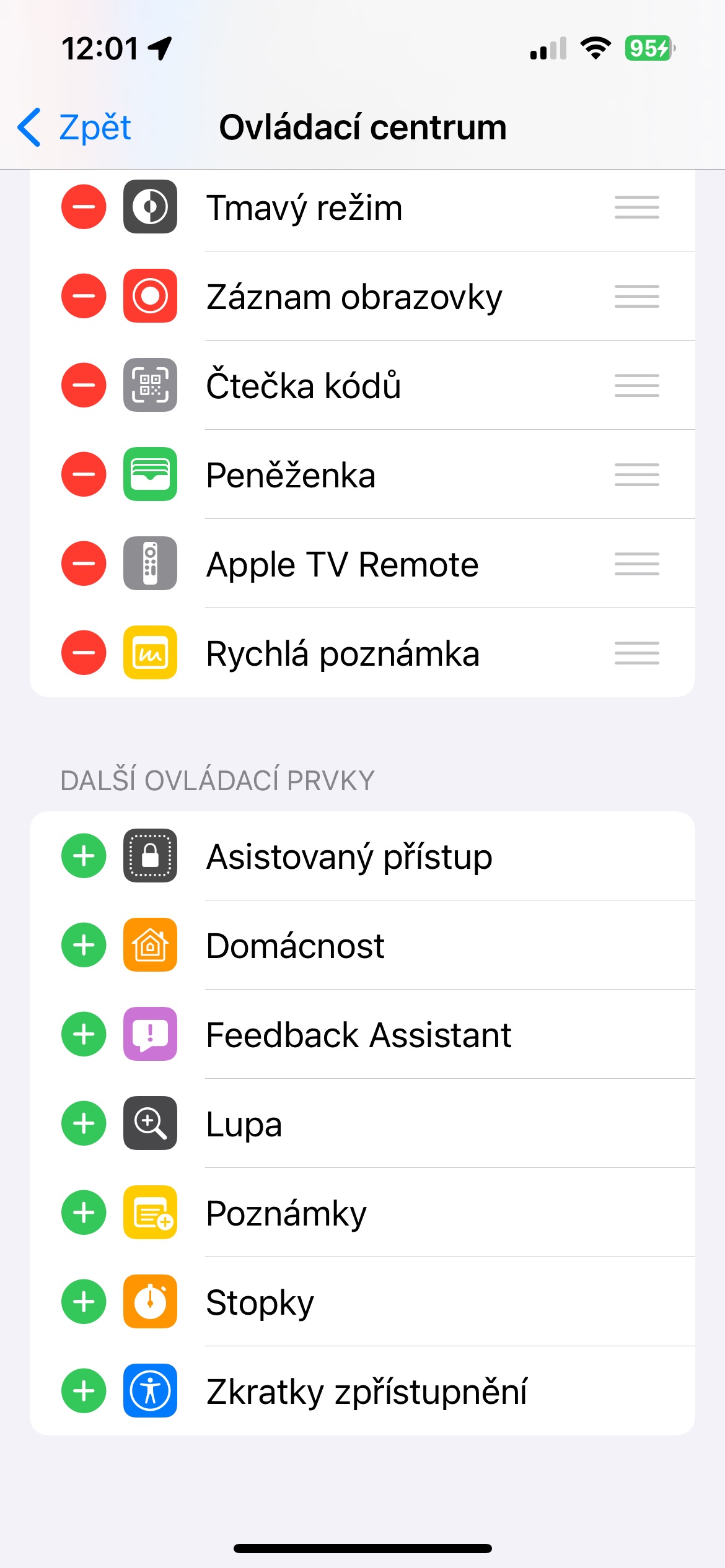Add Feedback Assistant control
This screenshot has height=1568, width=725.
[84, 1034]
